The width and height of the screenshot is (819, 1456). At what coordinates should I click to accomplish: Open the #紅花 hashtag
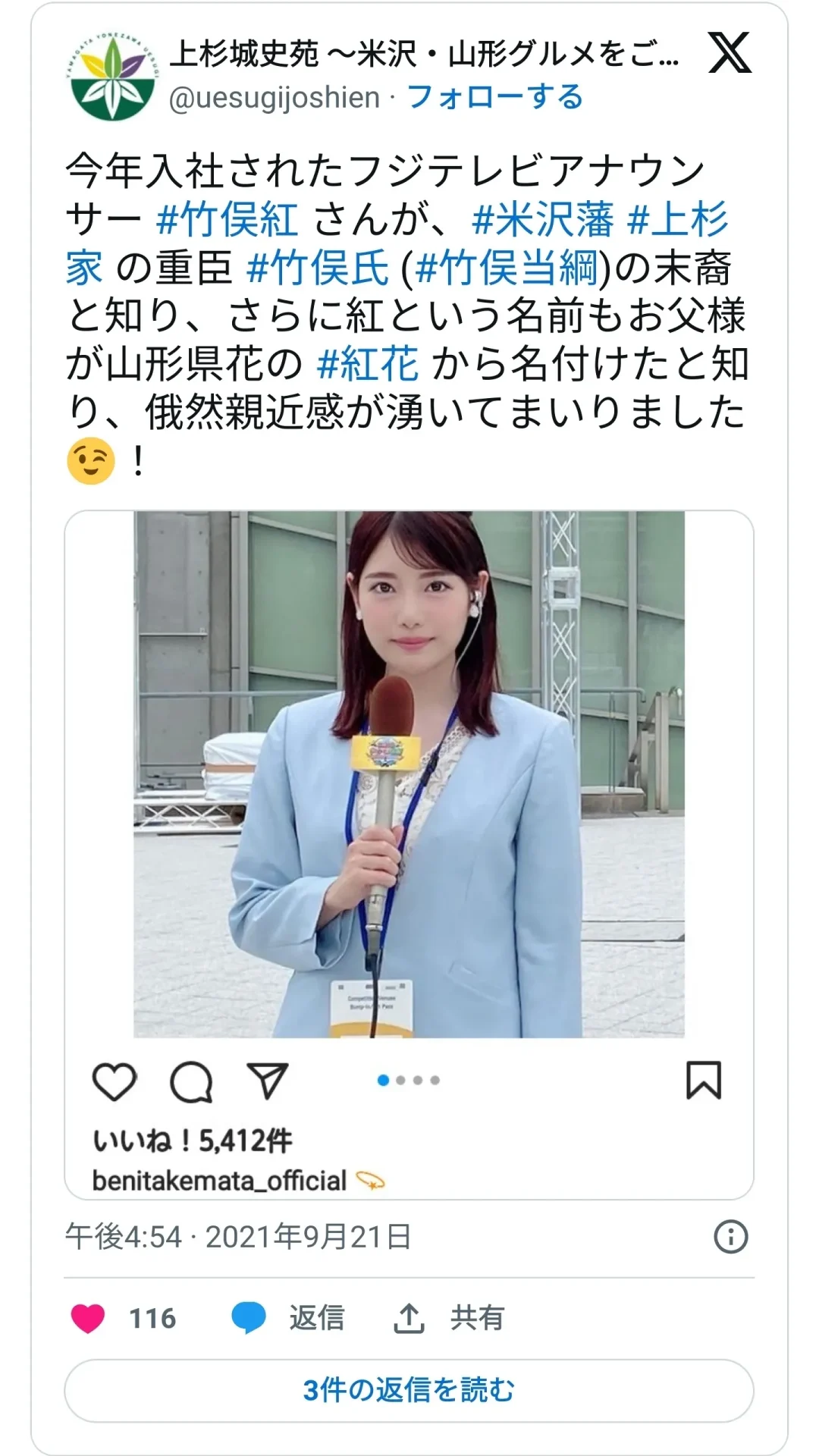click(368, 364)
